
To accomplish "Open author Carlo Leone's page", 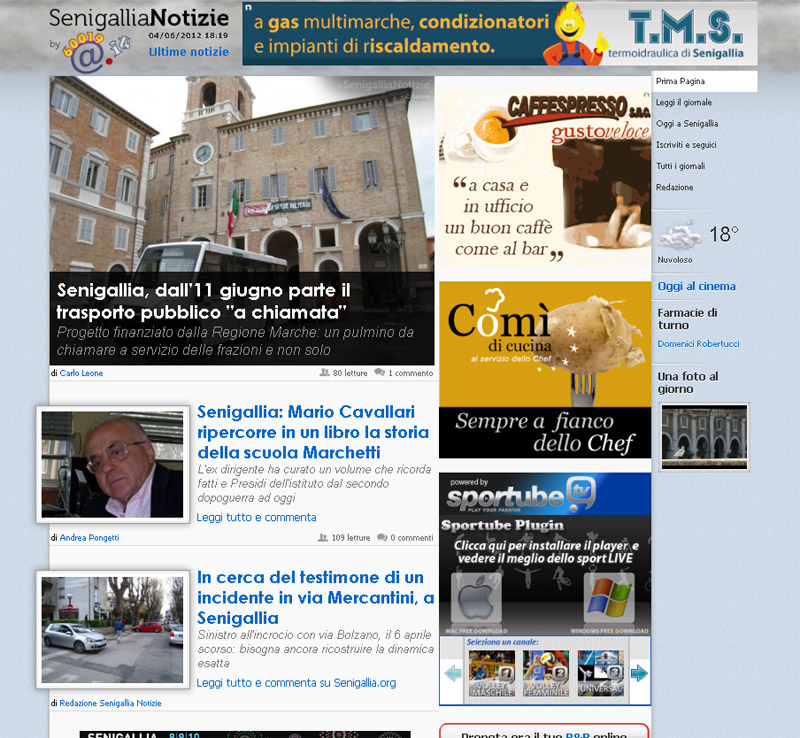I will [81, 373].
